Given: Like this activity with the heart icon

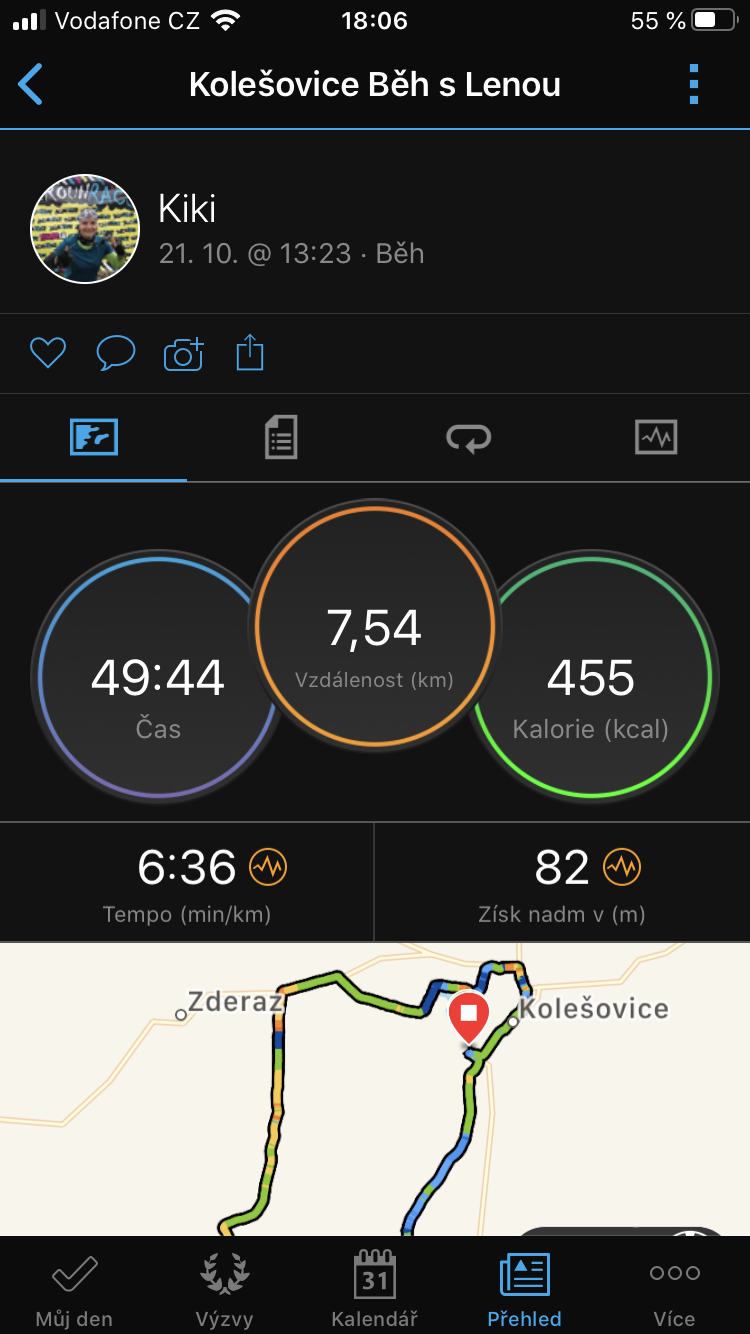Looking at the screenshot, I should pos(47,353).
